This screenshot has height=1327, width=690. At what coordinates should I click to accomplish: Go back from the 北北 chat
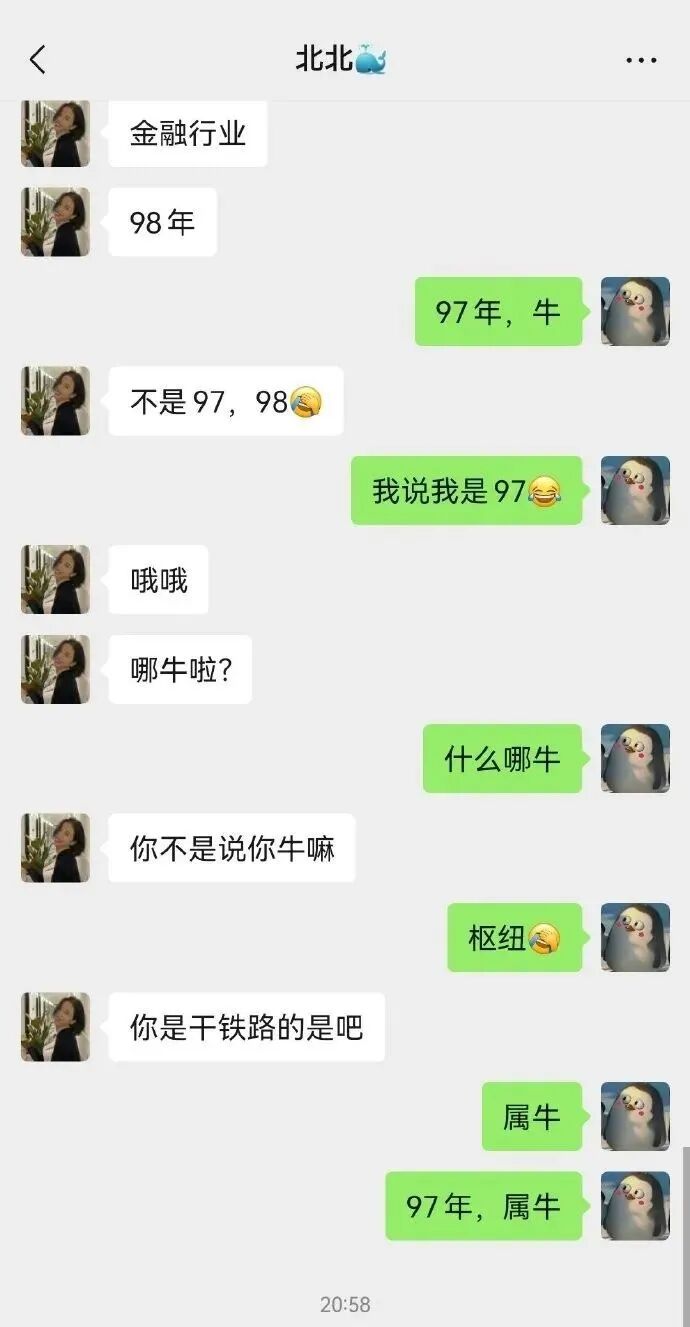tap(37, 60)
